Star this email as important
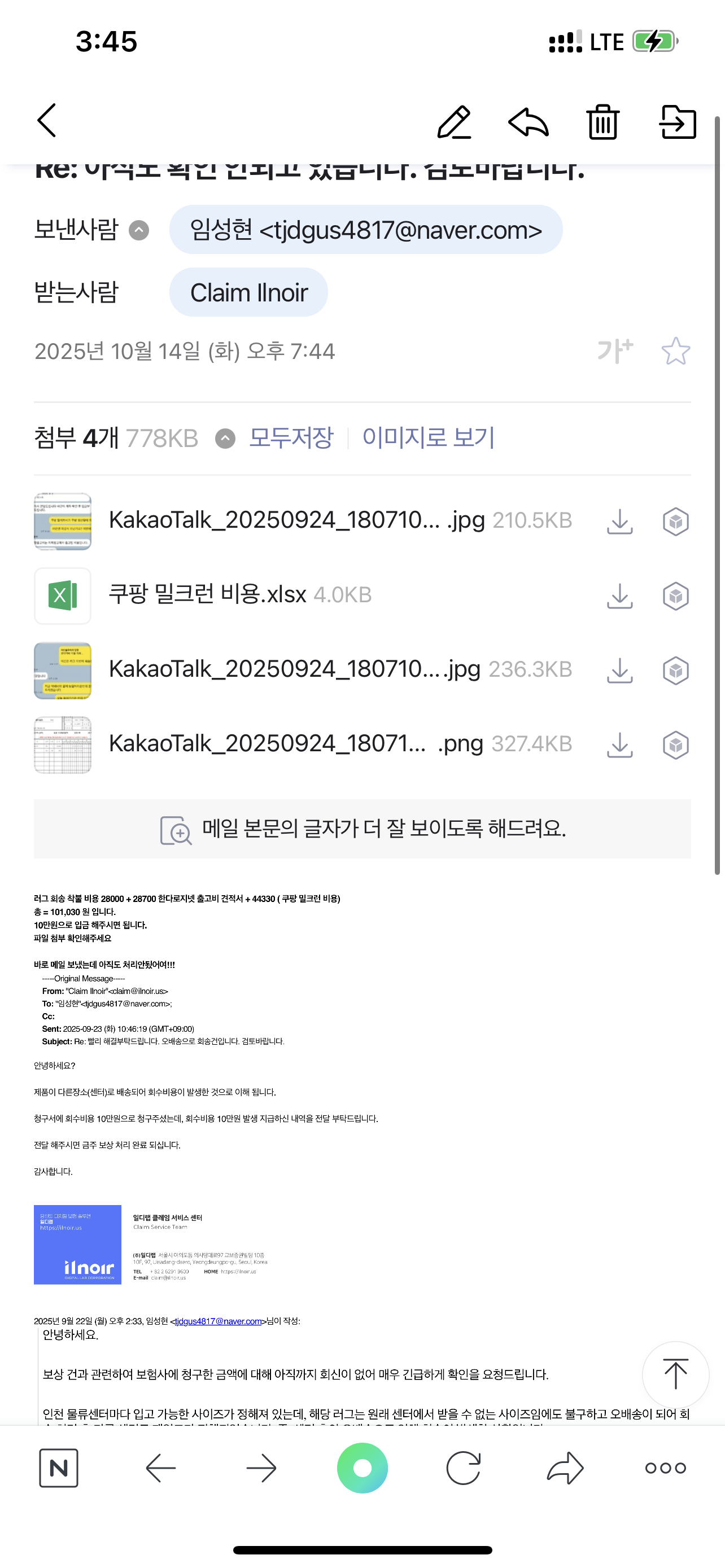 point(675,351)
